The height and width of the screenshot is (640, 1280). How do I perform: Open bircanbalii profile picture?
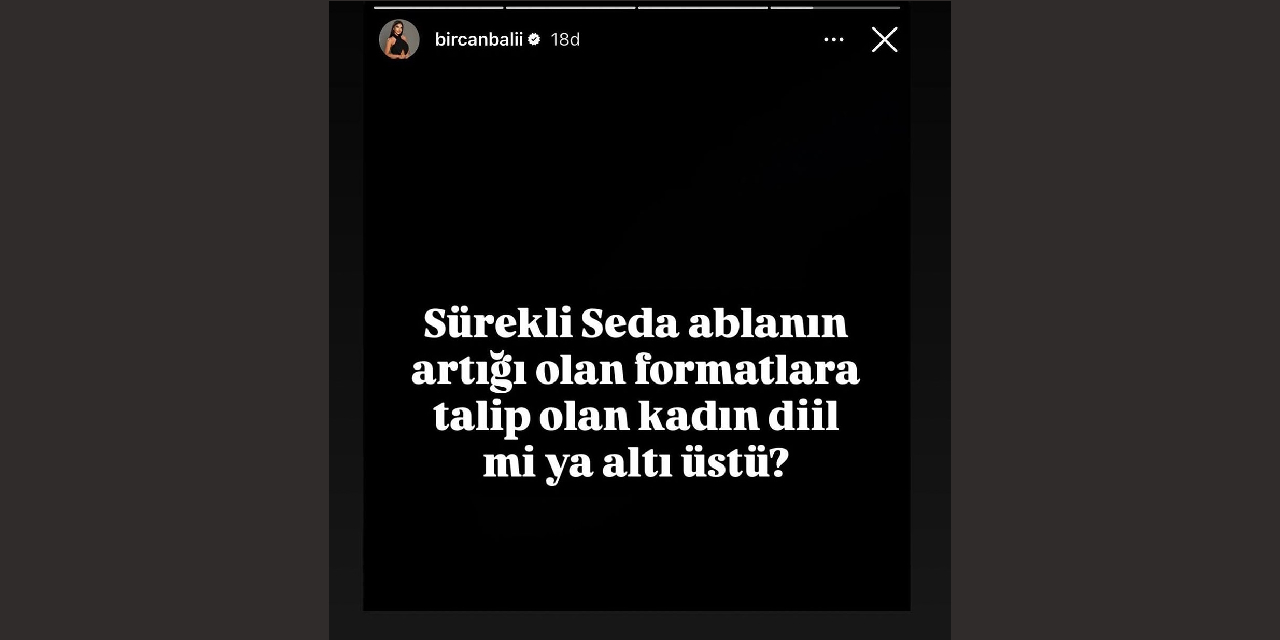(x=399, y=40)
